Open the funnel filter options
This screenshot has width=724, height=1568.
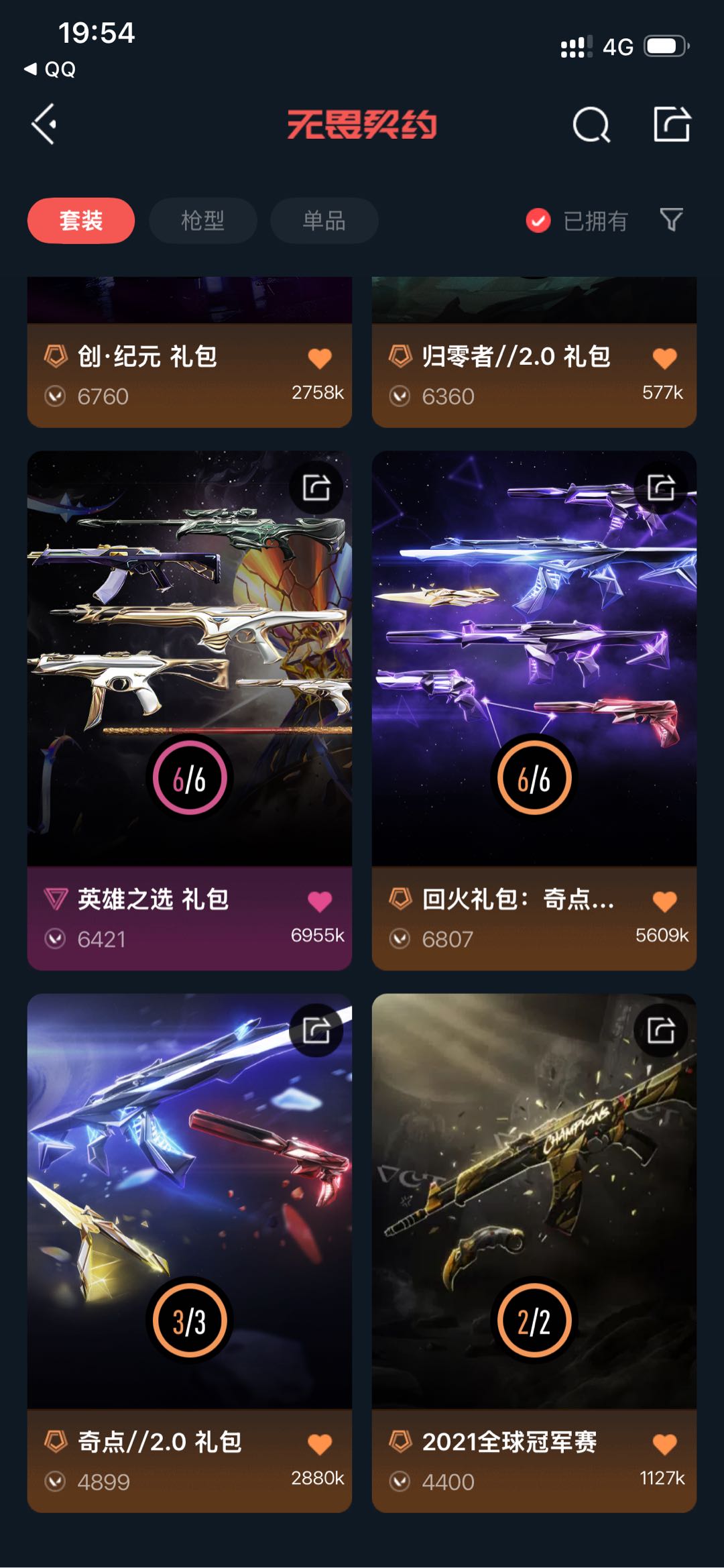tap(671, 220)
